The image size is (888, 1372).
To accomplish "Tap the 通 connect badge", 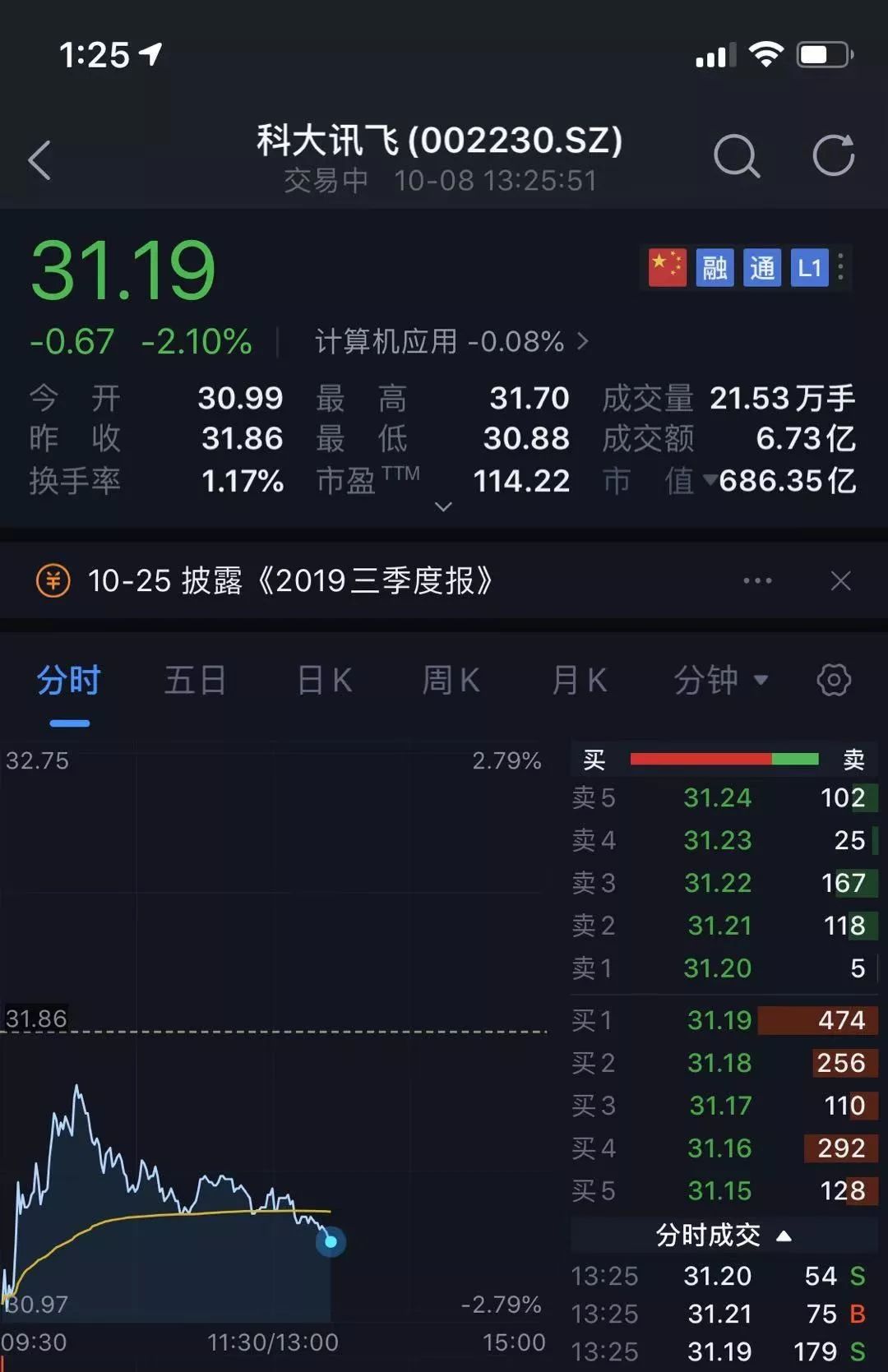I will (761, 267).
